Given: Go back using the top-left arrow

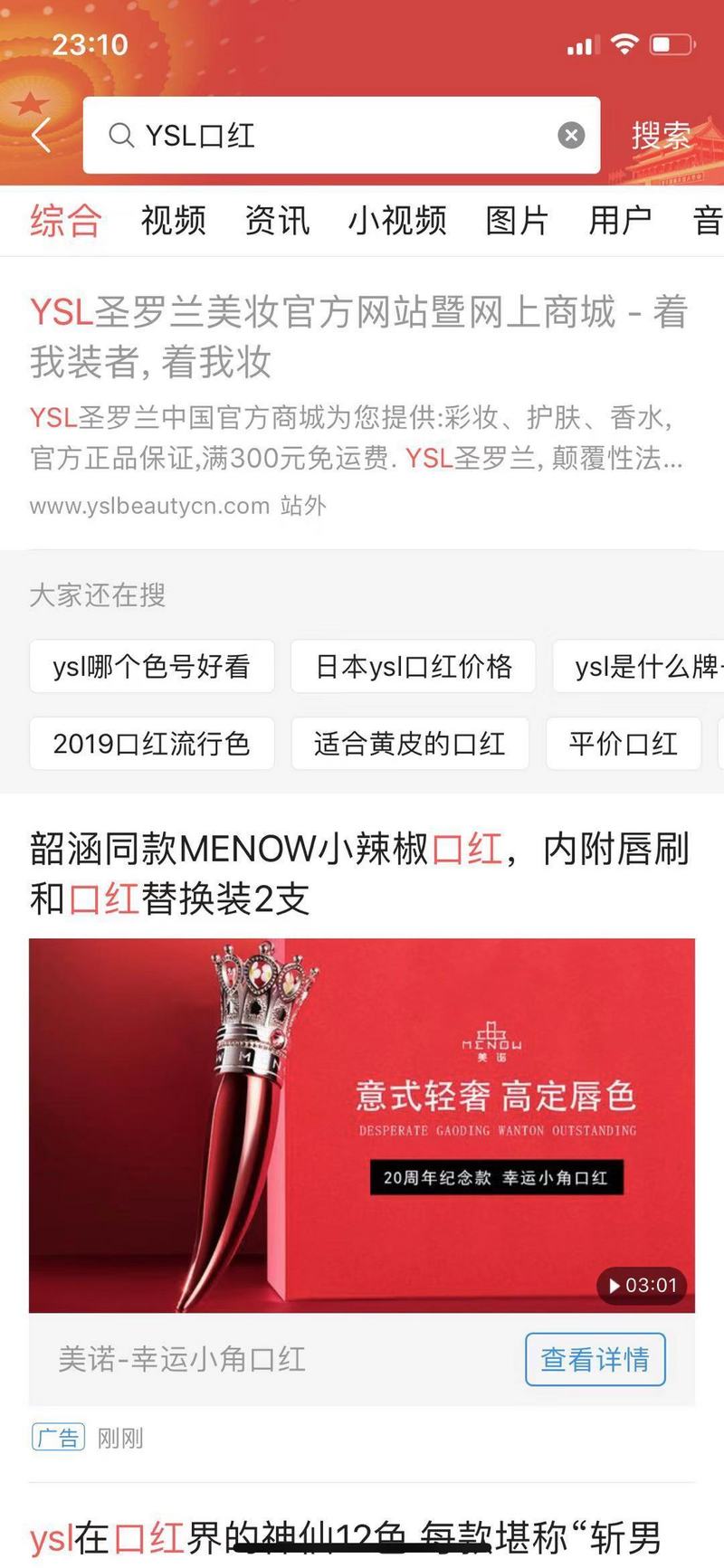Looking at the screenshot, I should pyautogui.click(x=41, y=136).
